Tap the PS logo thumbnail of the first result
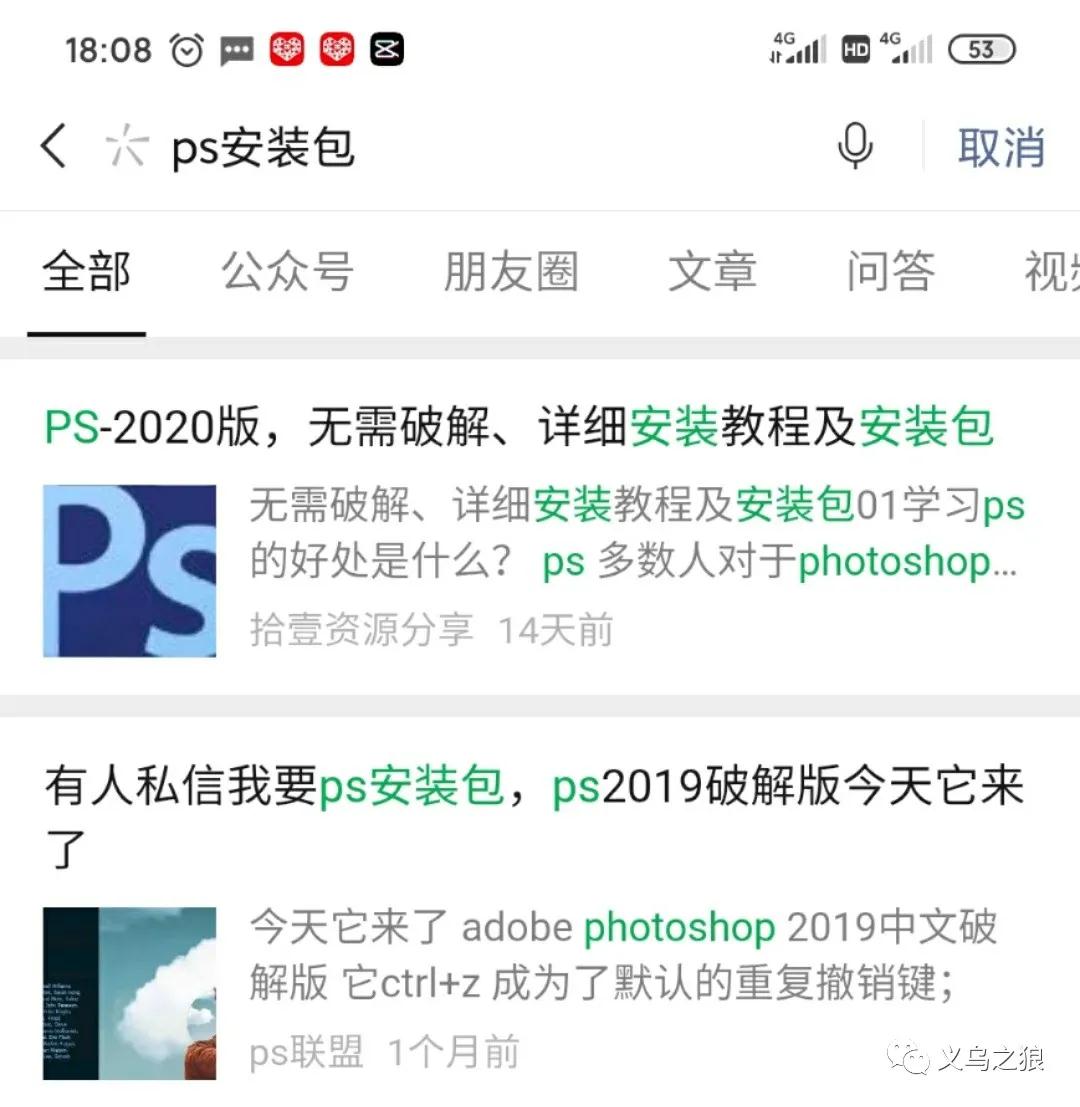Image resolution: width=1080 pixels, height=1107 pixels. point(129,571)
